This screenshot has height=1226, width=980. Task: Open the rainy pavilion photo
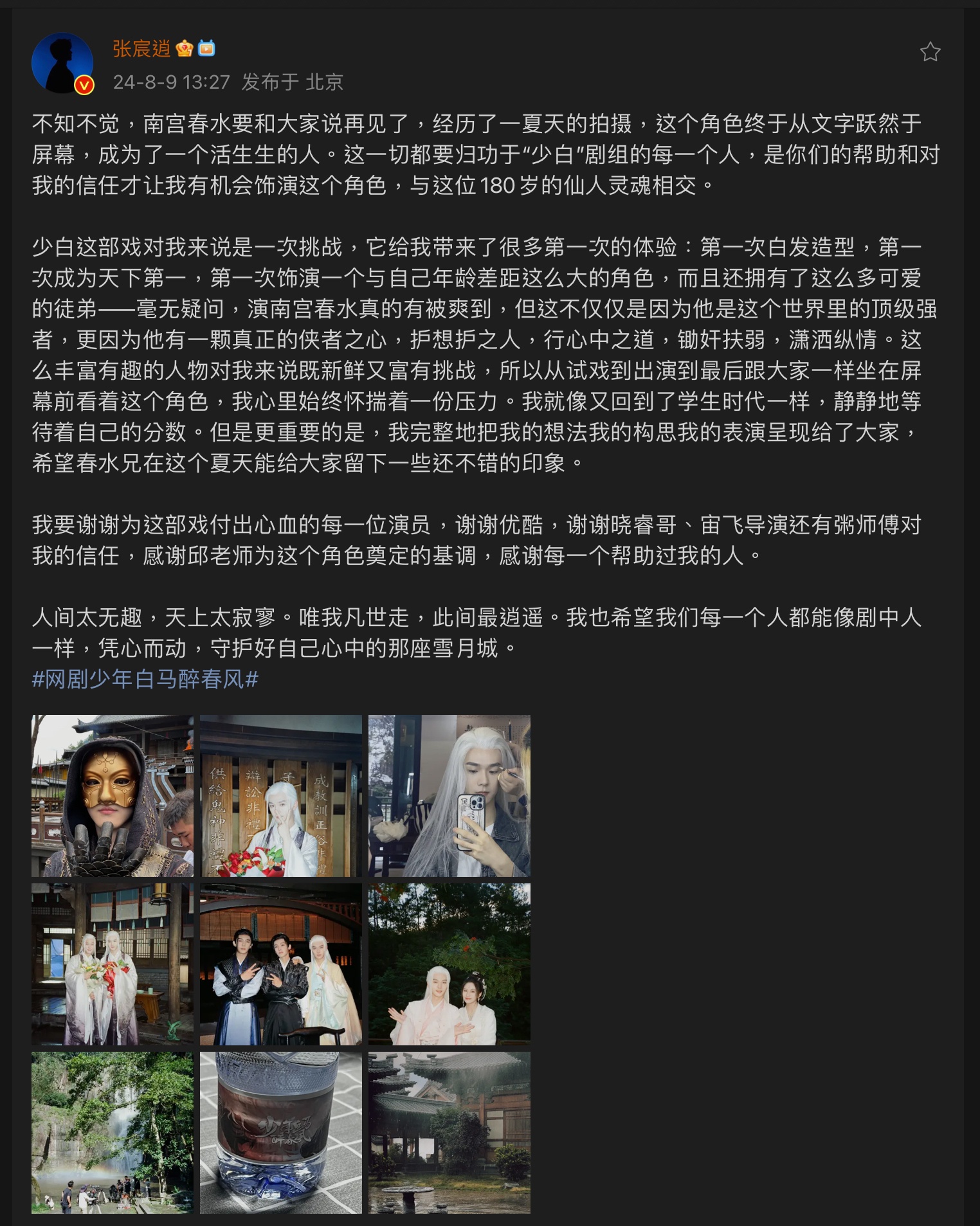(449, 1133)
